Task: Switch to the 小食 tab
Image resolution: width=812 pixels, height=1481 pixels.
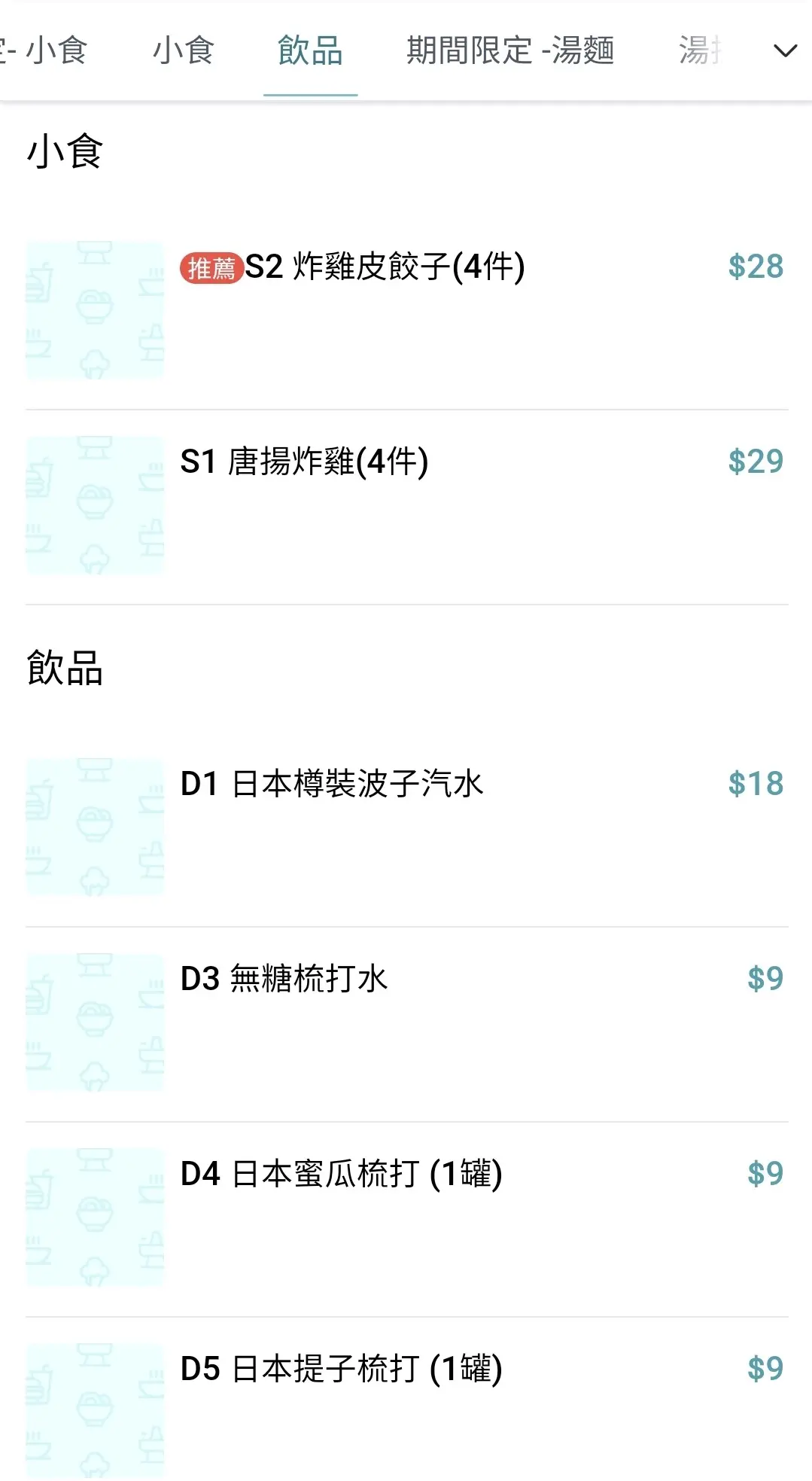Action: coord(184,51)
